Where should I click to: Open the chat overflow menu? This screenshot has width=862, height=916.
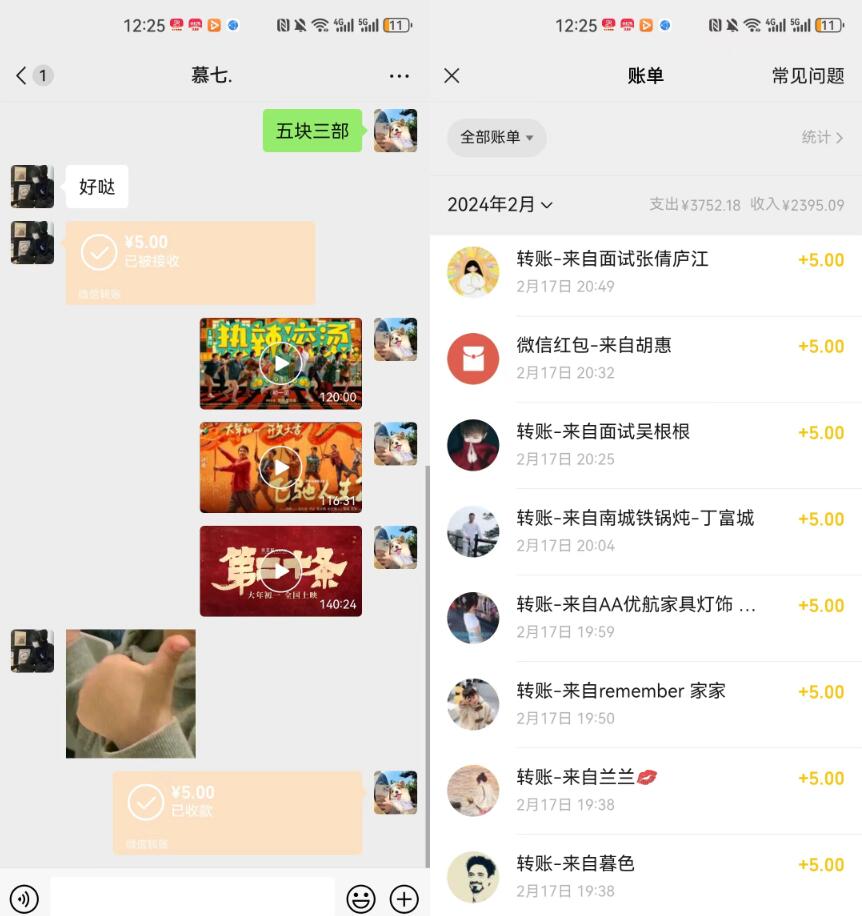(x=399, y=76)
